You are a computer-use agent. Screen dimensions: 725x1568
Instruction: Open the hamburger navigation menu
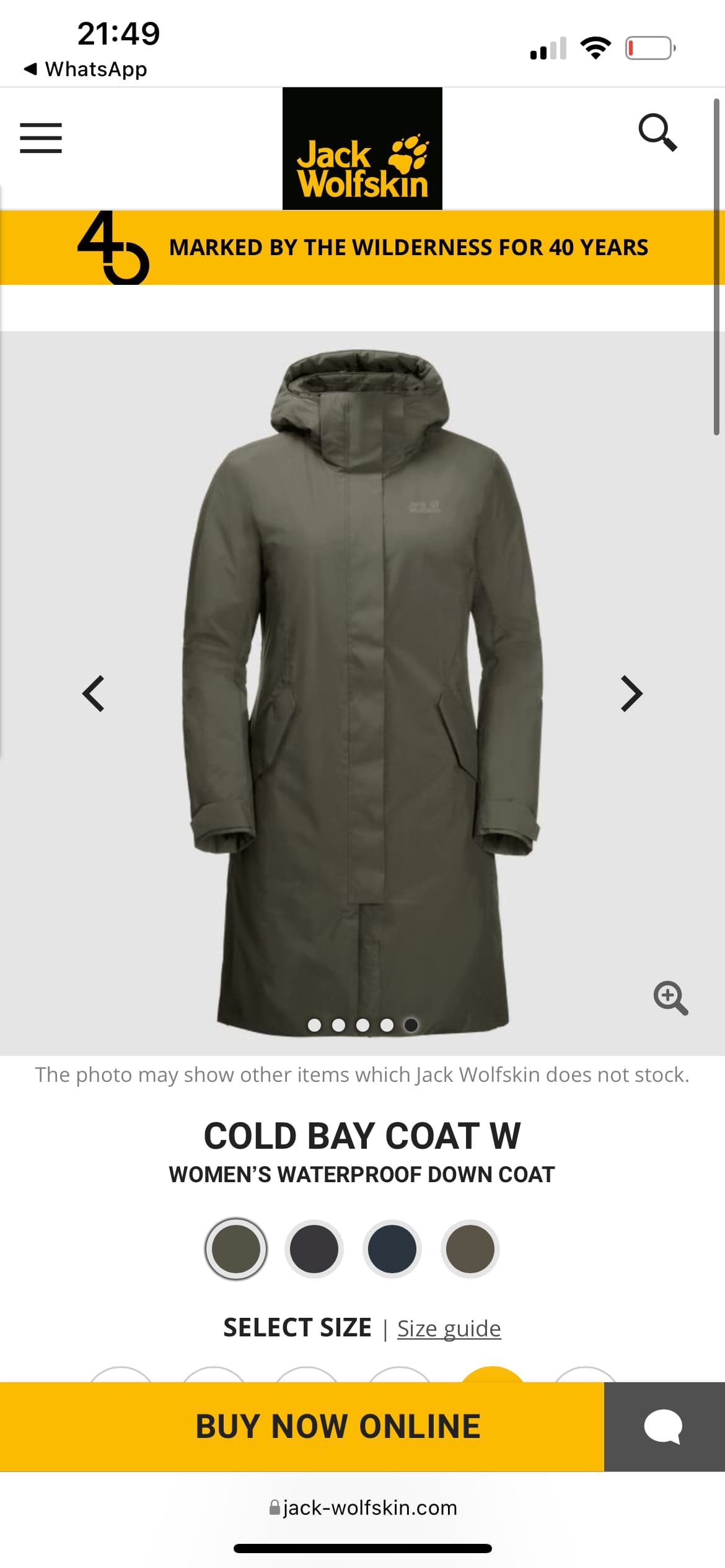[41, 137]
